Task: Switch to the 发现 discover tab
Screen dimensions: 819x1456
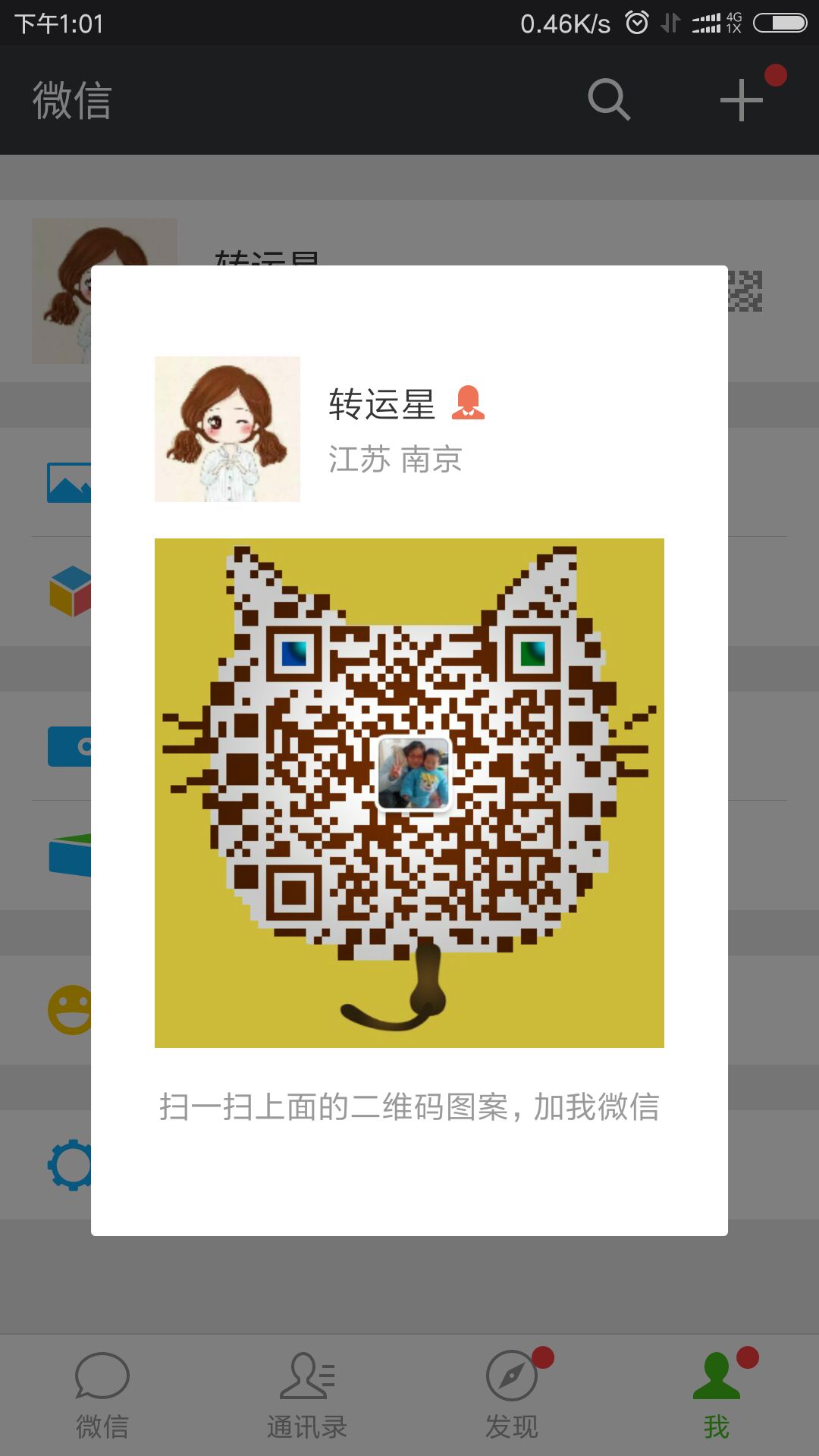Action: tap(512, 1395)
